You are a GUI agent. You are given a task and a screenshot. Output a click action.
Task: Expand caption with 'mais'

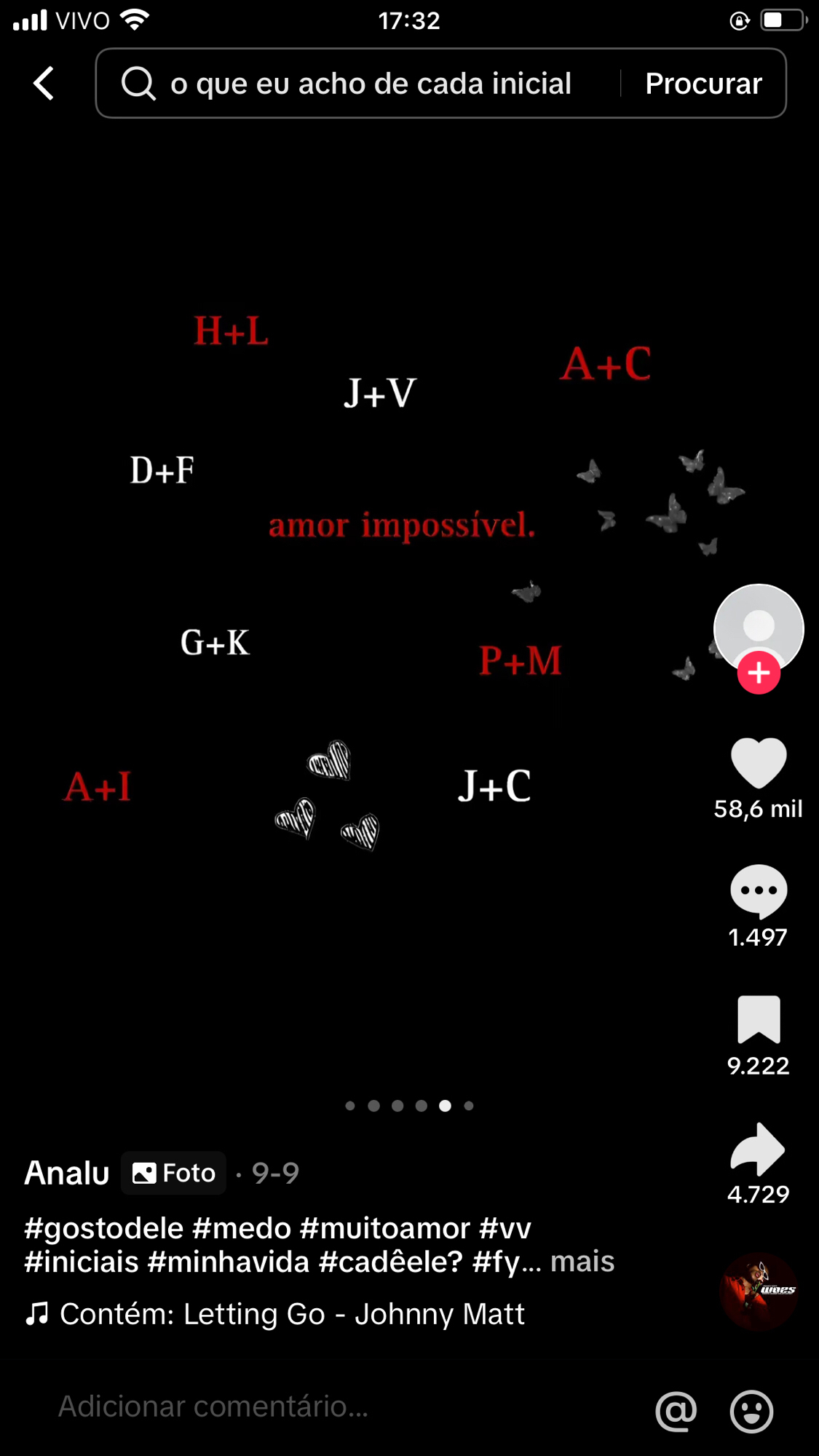pyautogui.click(x=582, y=1262)
